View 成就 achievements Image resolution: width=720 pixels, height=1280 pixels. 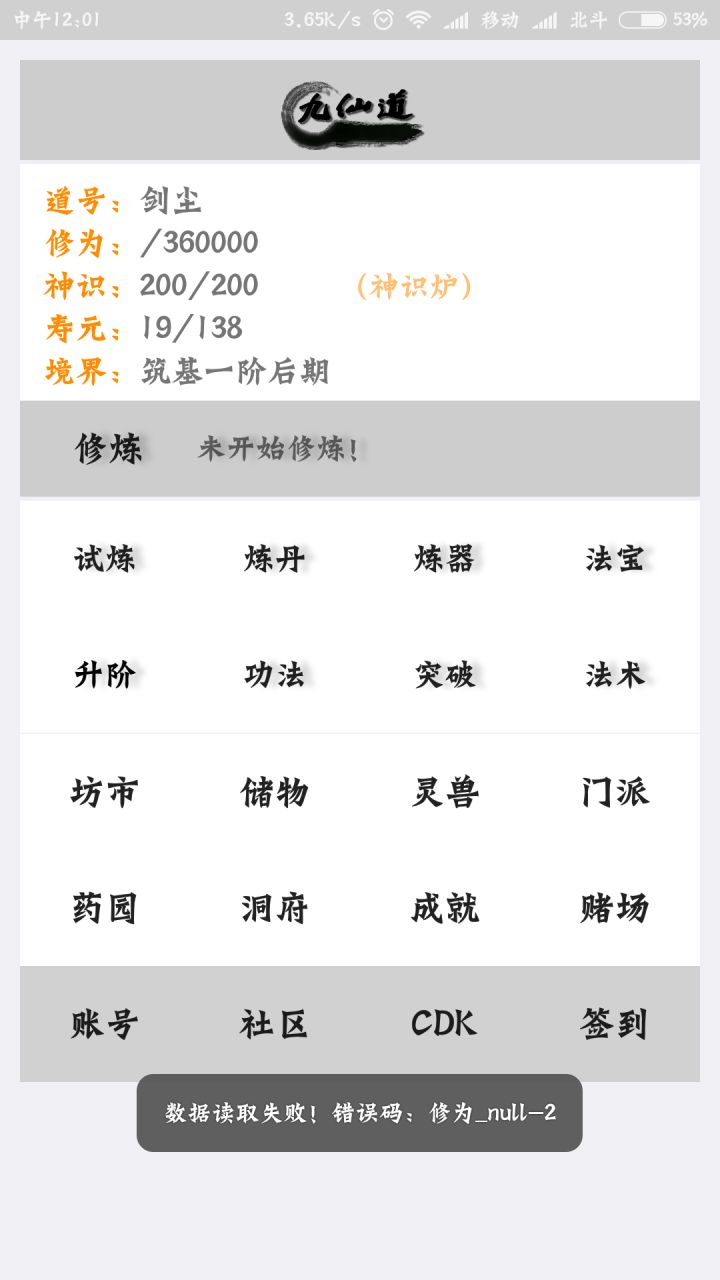click(x=445, y=908)
